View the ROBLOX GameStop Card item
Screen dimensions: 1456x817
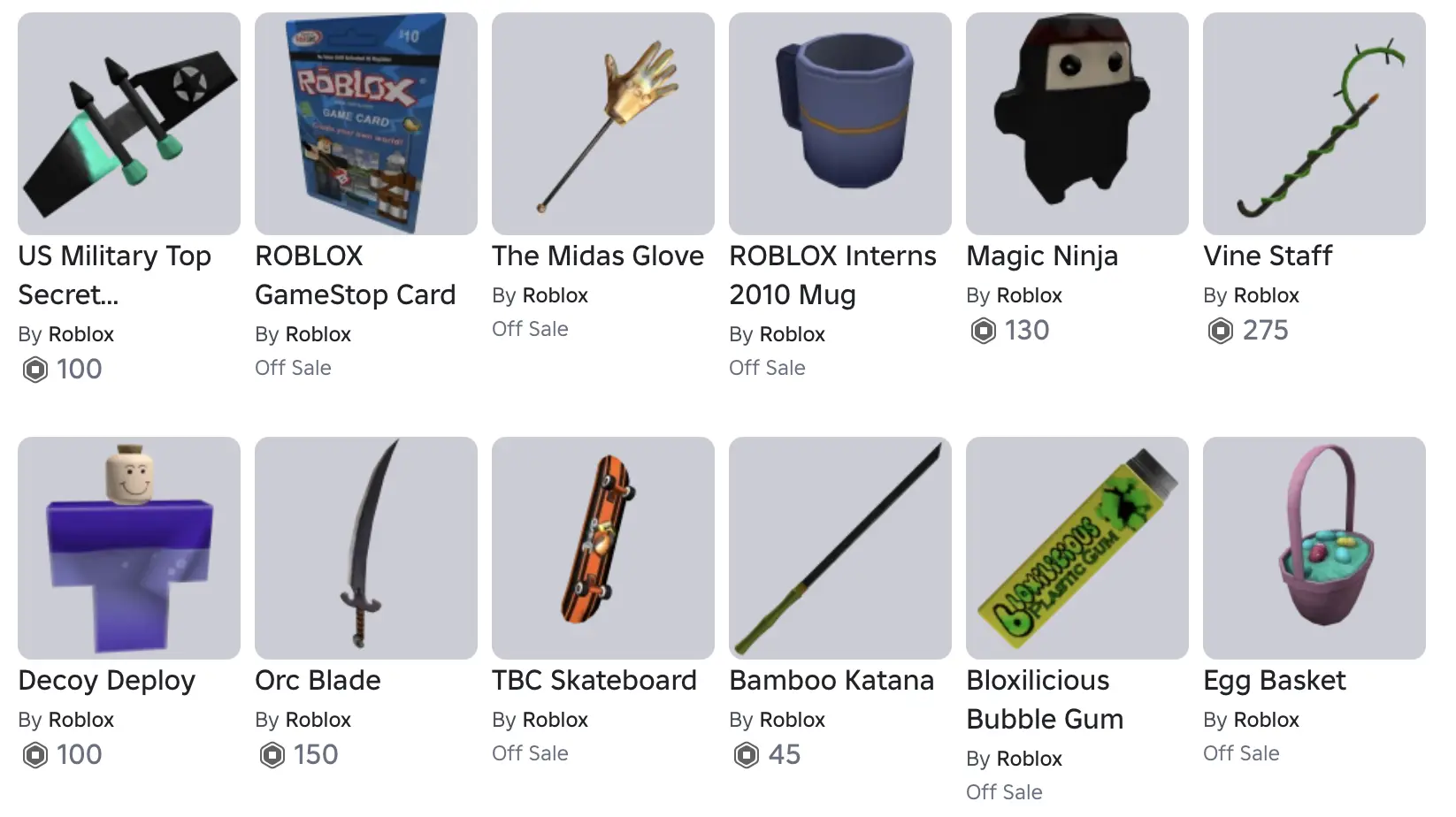coord(366,124)
